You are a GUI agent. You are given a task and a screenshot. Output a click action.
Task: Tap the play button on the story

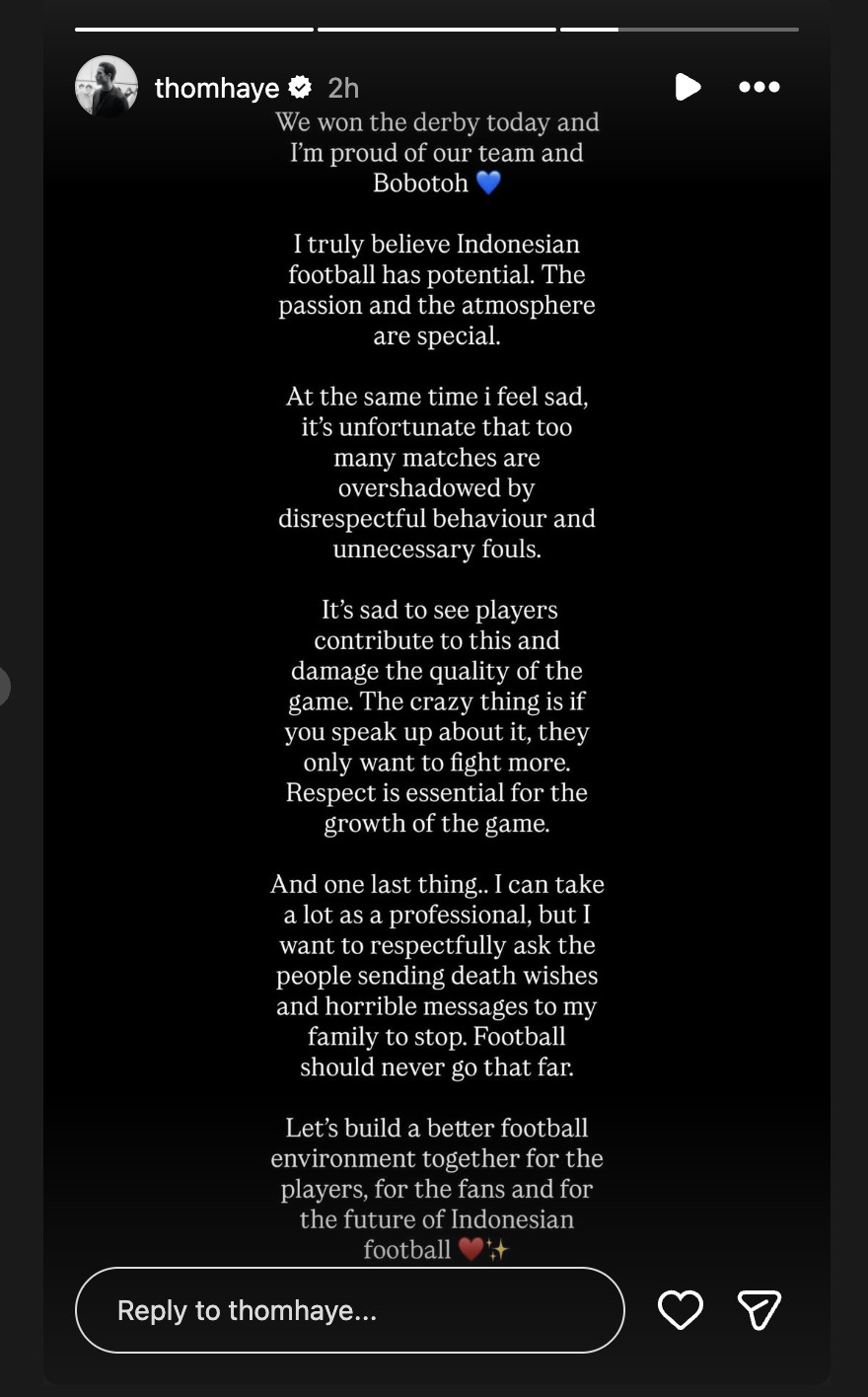(687, 87)
